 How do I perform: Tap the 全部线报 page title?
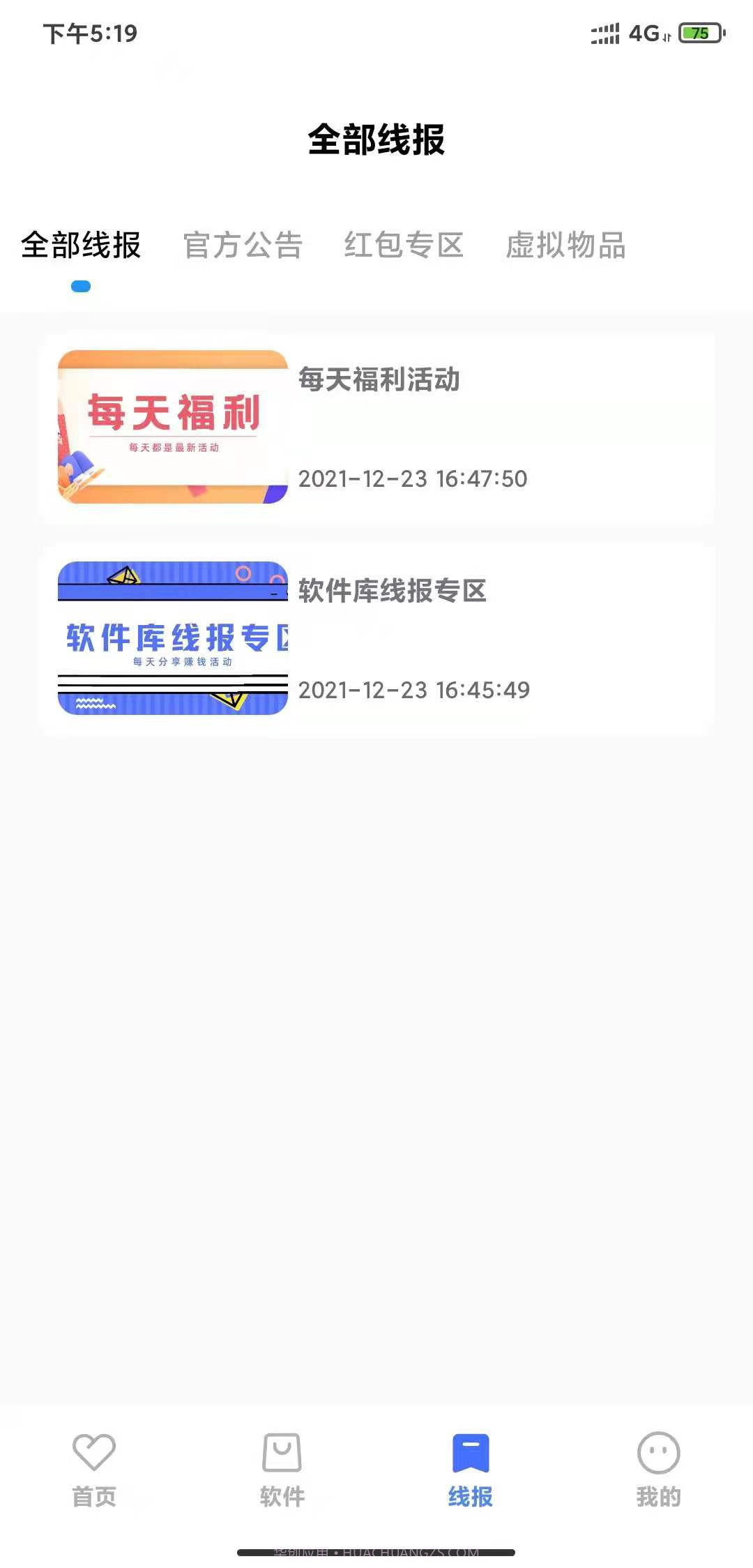[x=376, y=138]
